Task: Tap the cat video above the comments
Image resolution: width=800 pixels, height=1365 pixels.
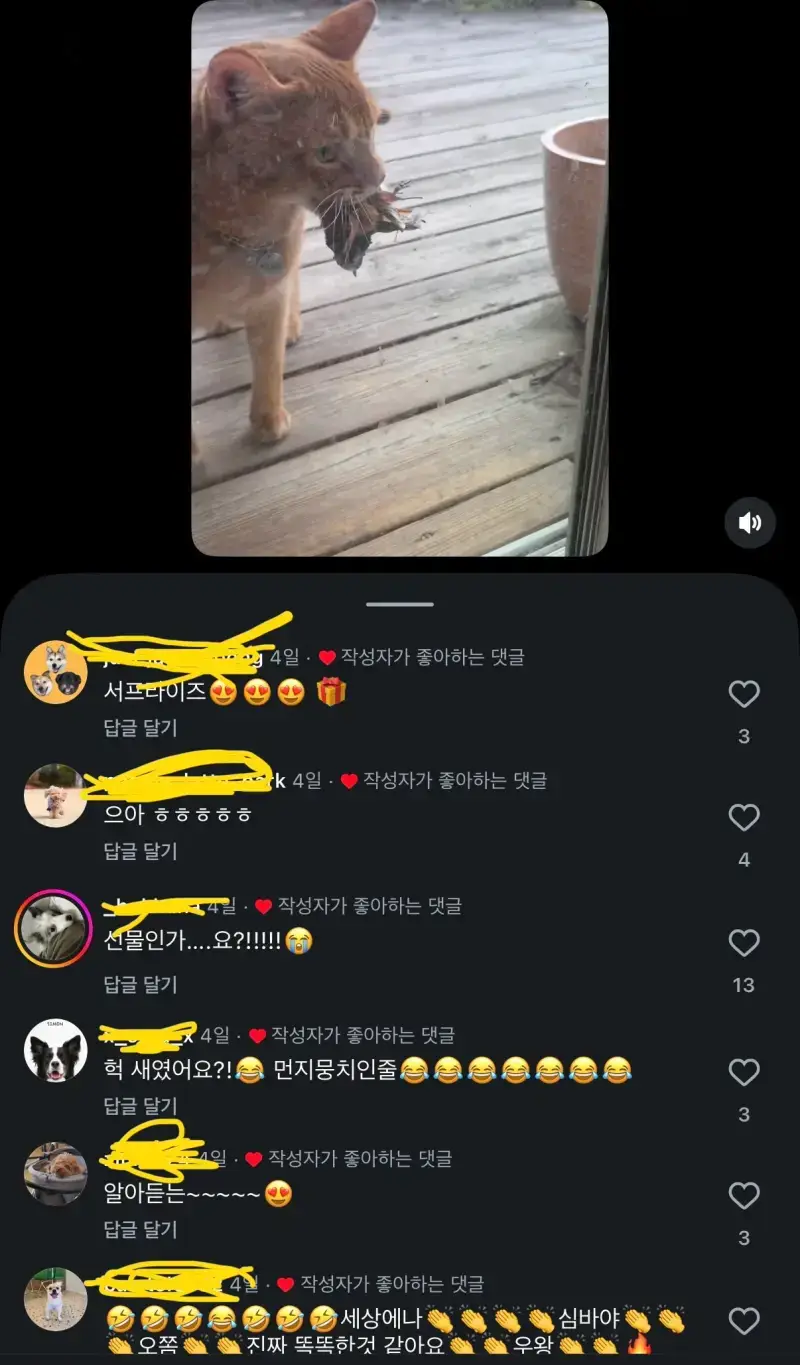Action: (400, 278)
